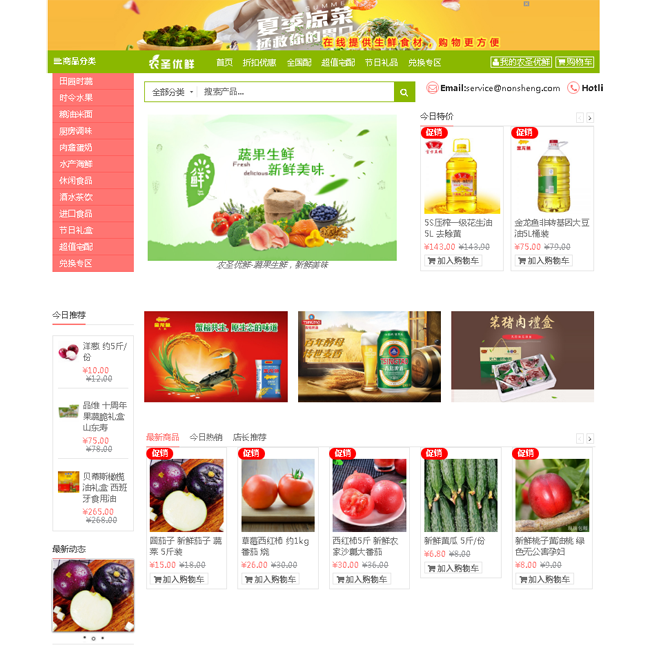The width and height of the screenshot is (650, 650).
Task: Go to 首页 in top navigation
Action: pyautogui.click(x=224, y=62)
